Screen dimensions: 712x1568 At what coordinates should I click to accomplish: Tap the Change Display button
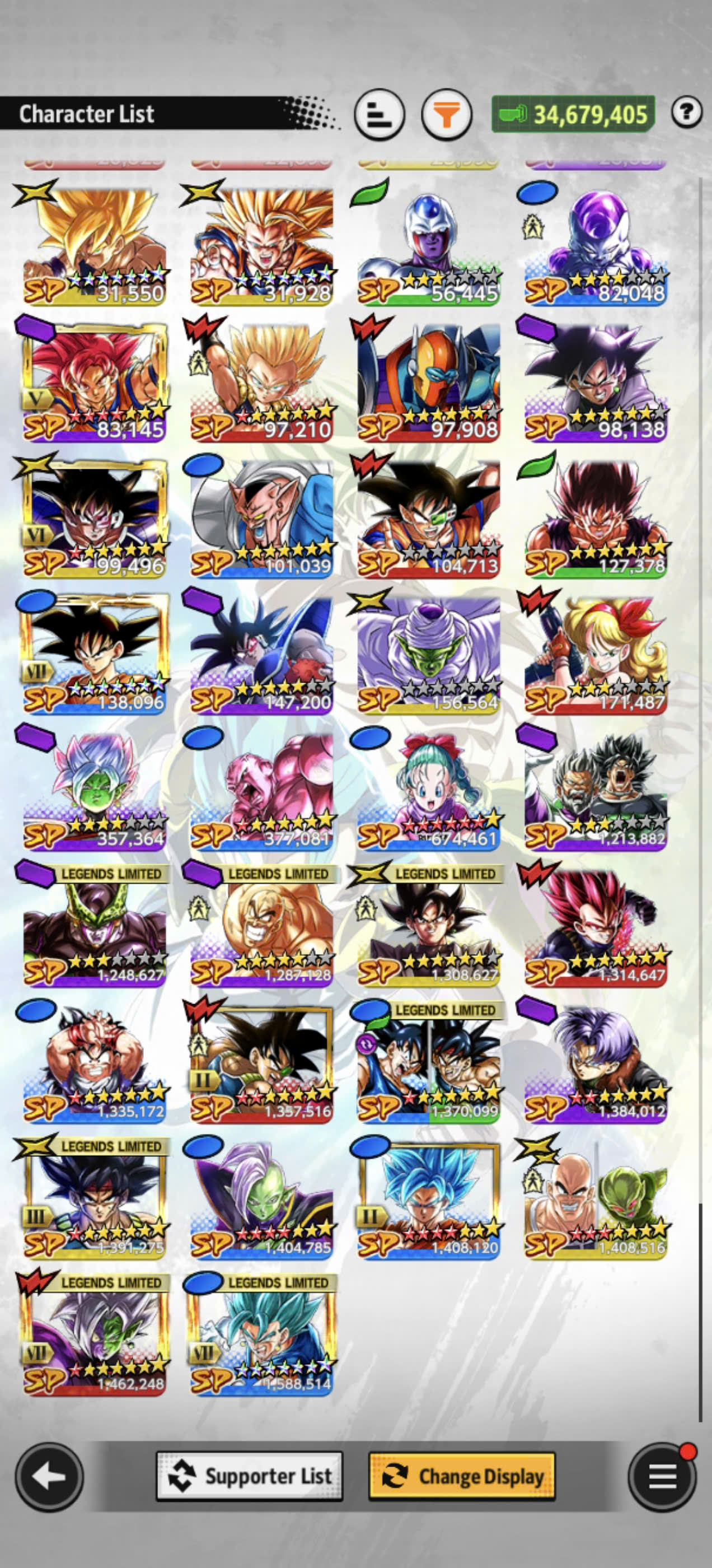point(462,1476)
